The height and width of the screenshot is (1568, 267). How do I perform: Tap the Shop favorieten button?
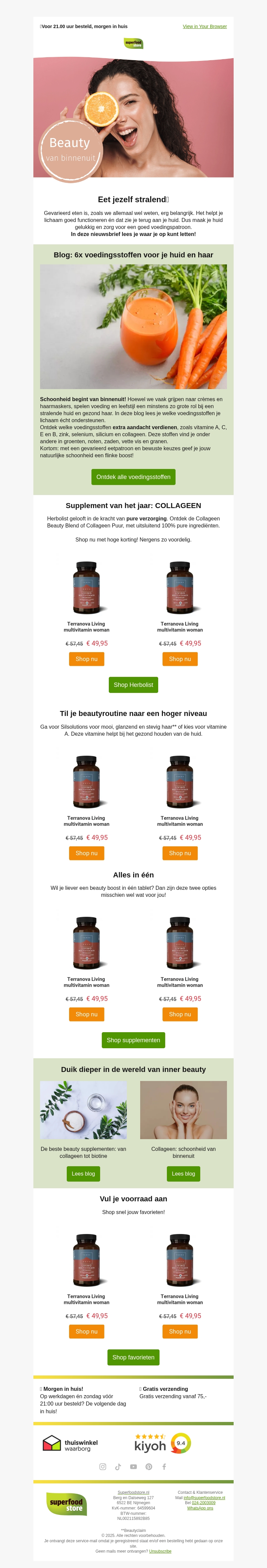pyautogui.click(x=133, y=1357)
